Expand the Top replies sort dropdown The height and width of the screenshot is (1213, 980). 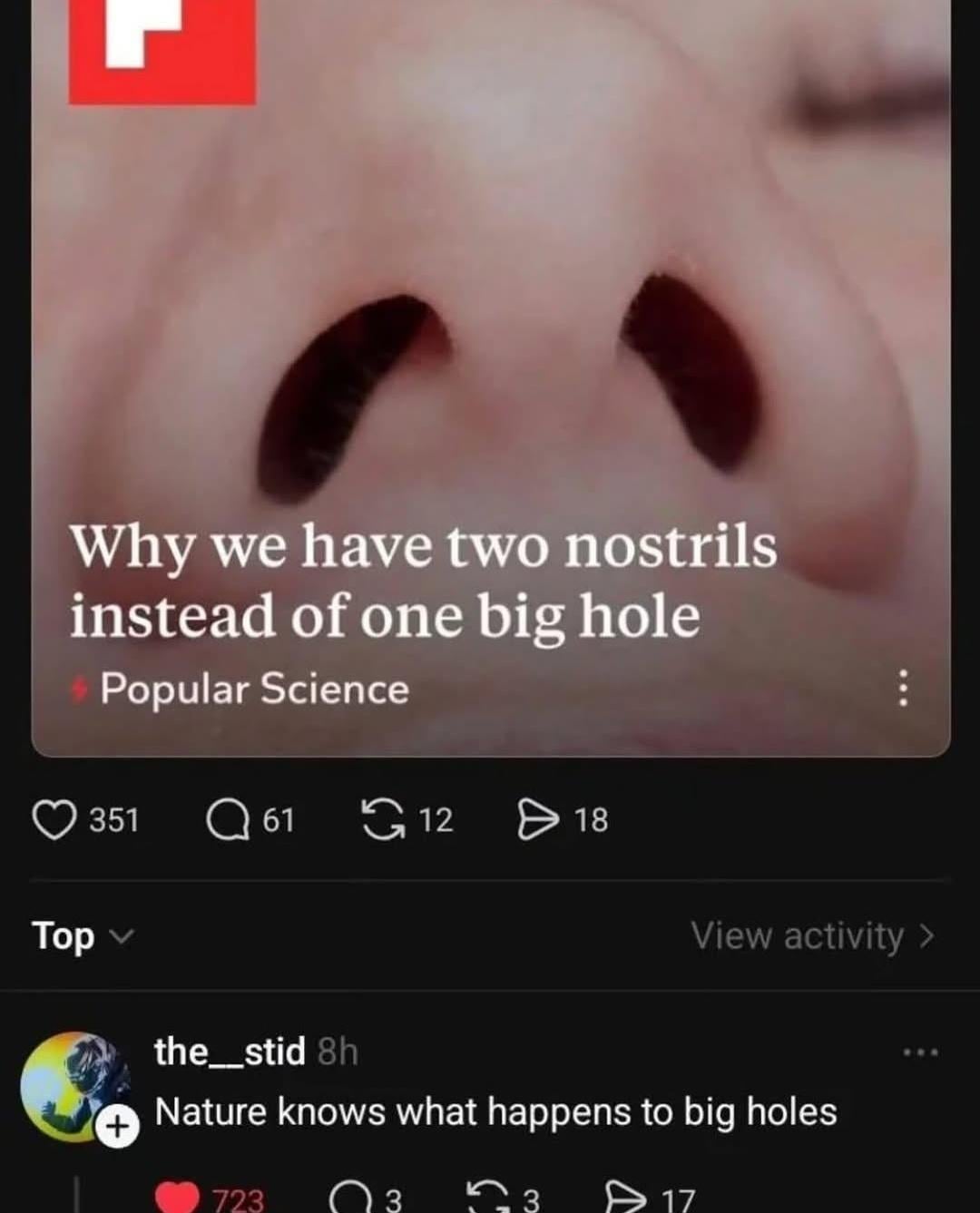click(83, 935)
